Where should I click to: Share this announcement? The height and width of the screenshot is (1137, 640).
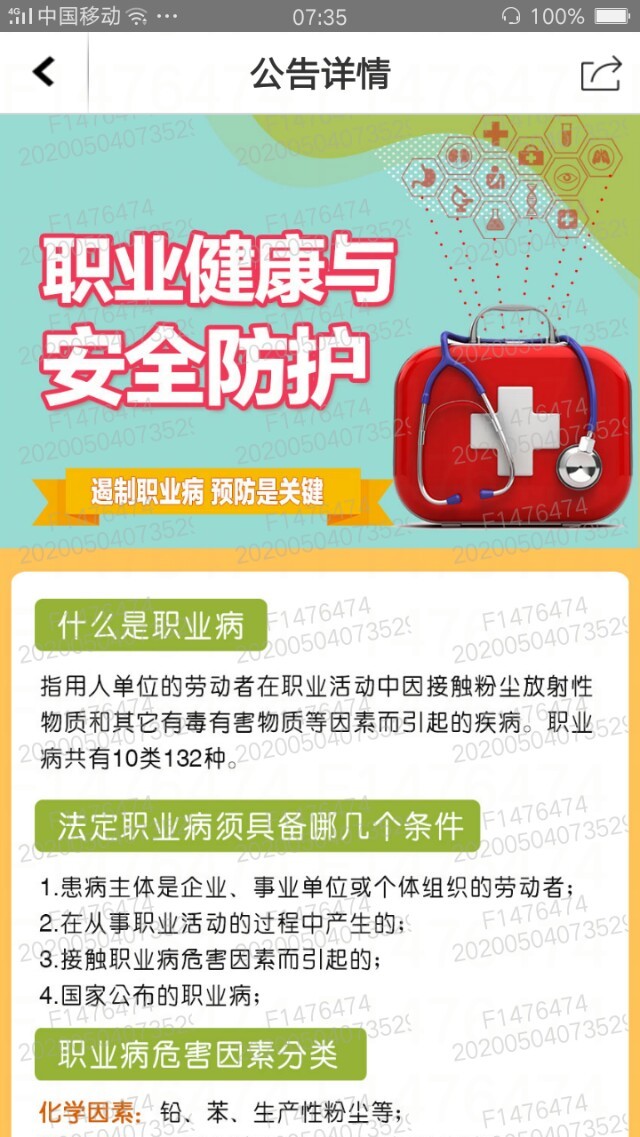coord(600,74)
